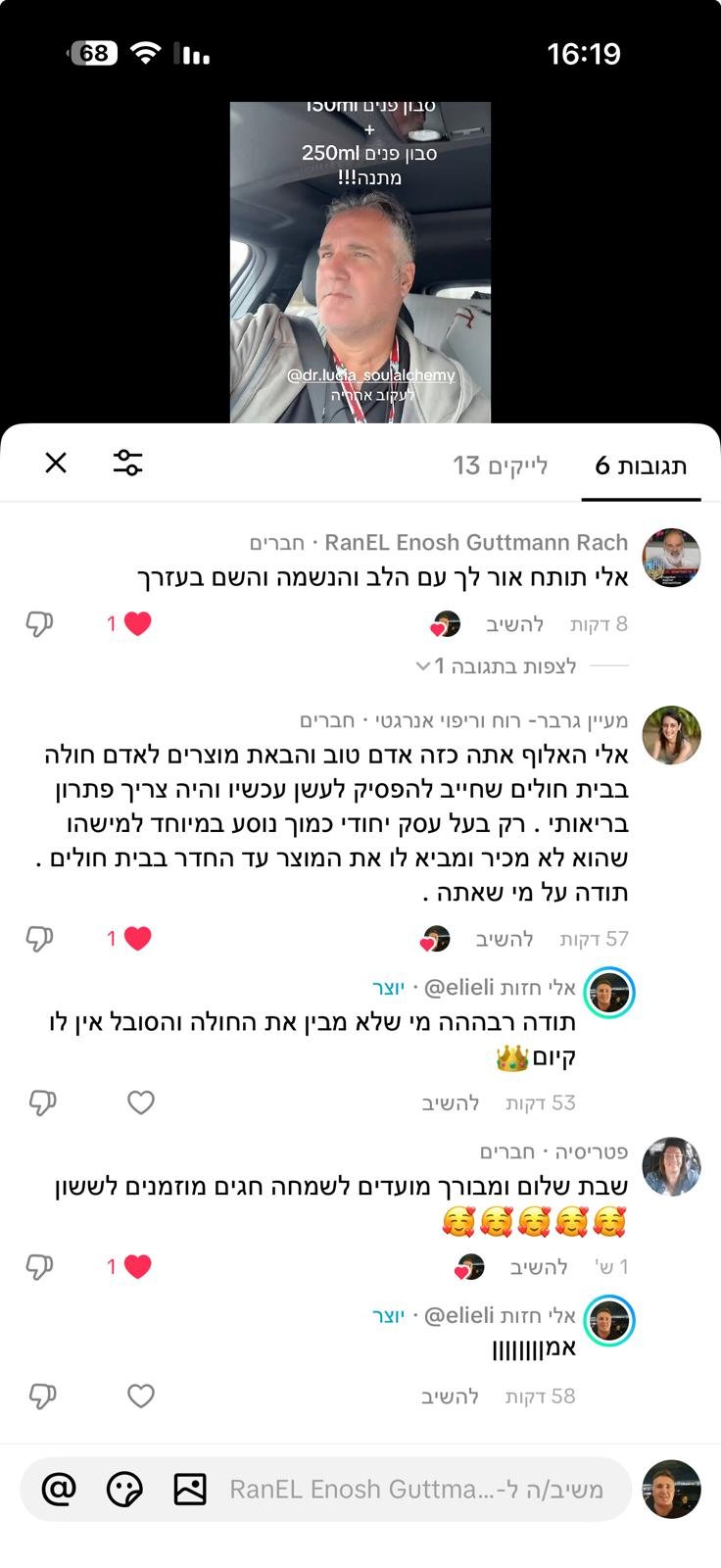Dislike מעיין גרבר's comment
The image size is (721, 1568).
pyautogui.click(x=39, y=939)
